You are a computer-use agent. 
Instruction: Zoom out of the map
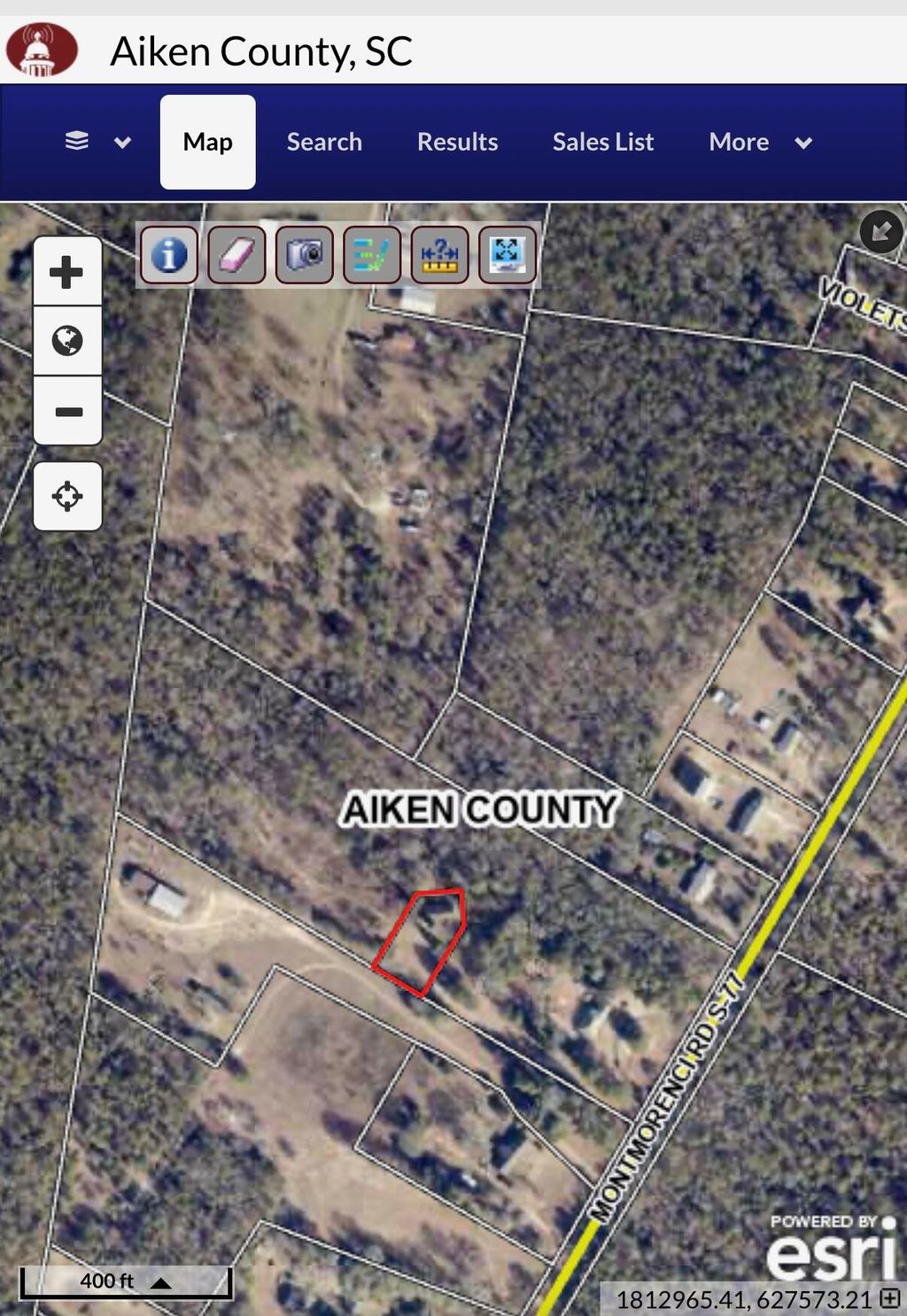[x=67, y=412]
